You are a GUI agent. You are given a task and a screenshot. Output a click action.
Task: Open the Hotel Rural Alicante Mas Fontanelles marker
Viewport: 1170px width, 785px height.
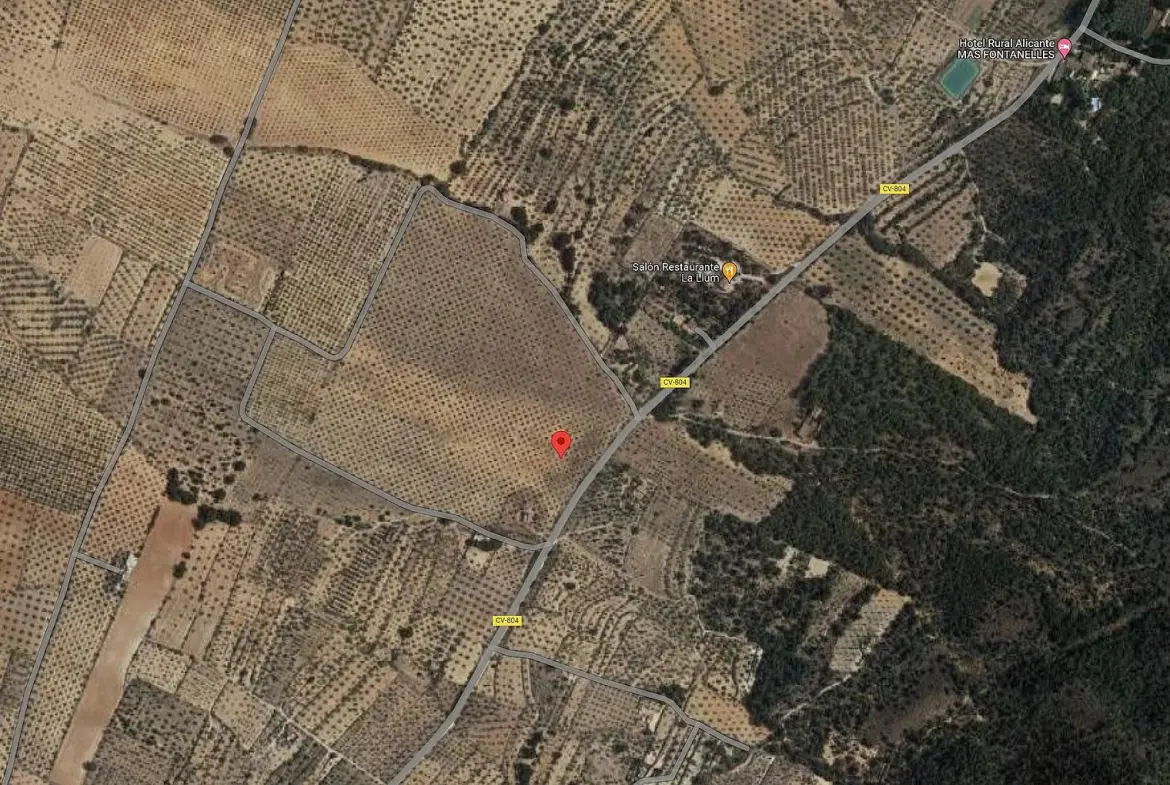(1064, 46)
